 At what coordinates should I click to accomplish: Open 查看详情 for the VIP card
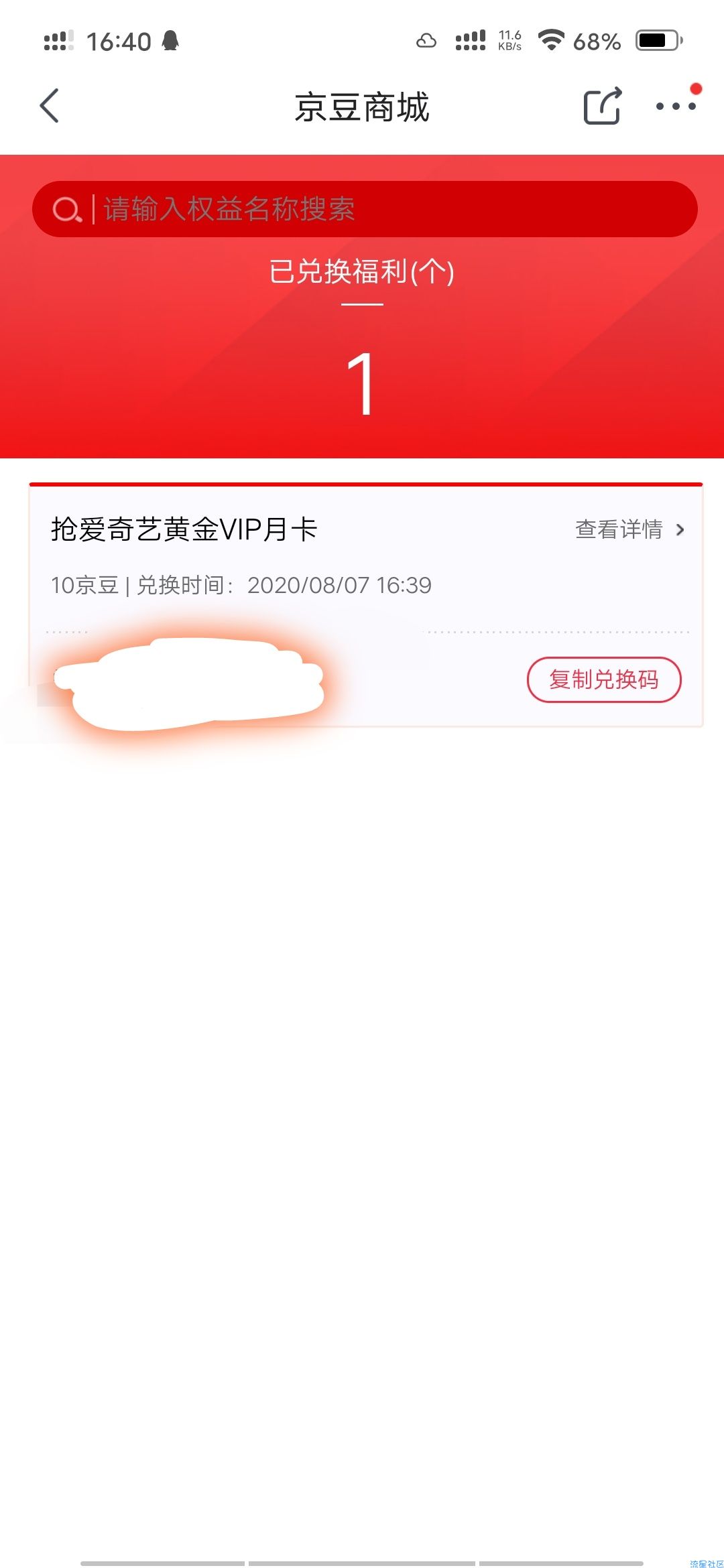point(629,529)
